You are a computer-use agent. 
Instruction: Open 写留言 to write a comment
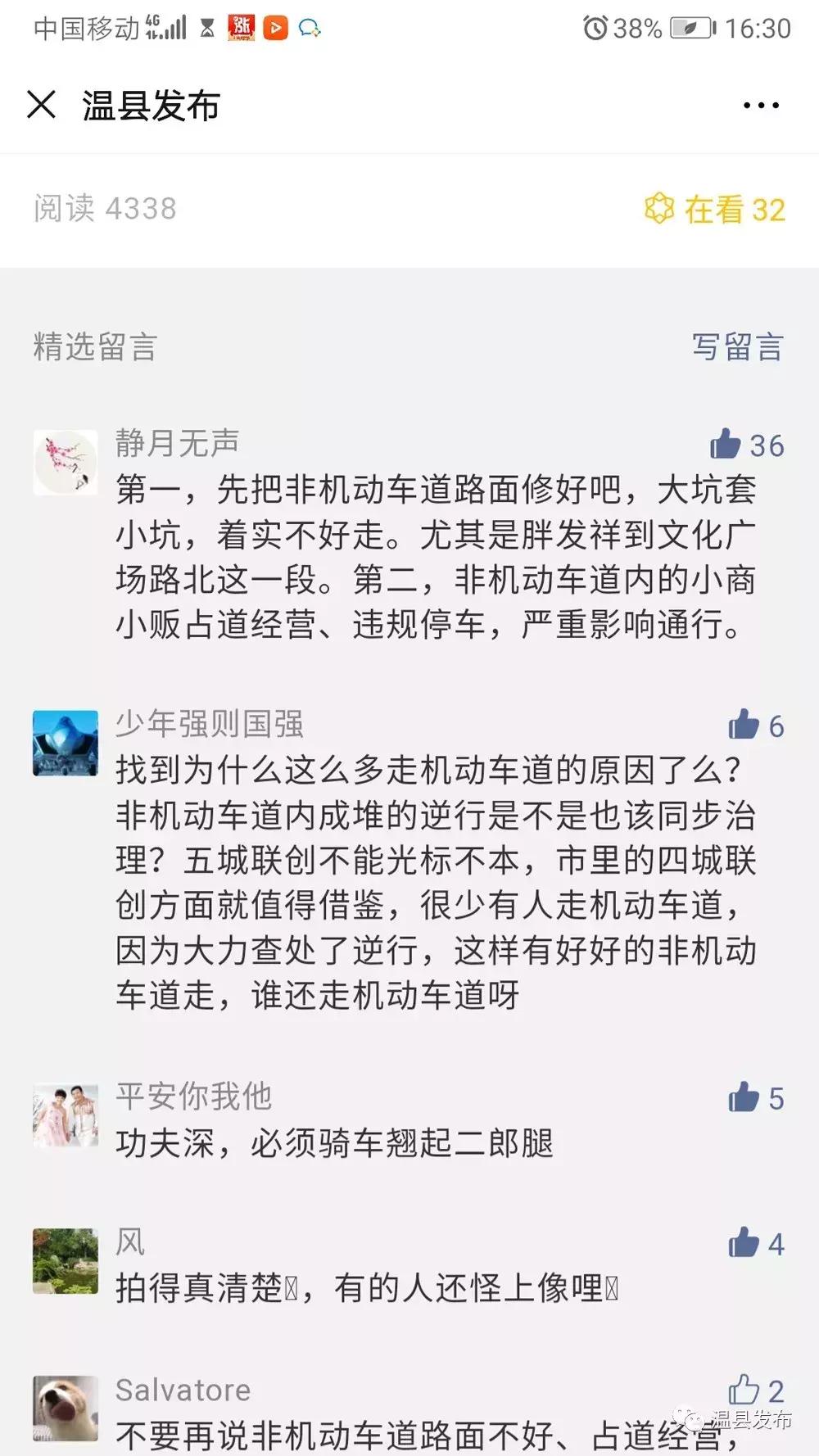click(737, 346)
